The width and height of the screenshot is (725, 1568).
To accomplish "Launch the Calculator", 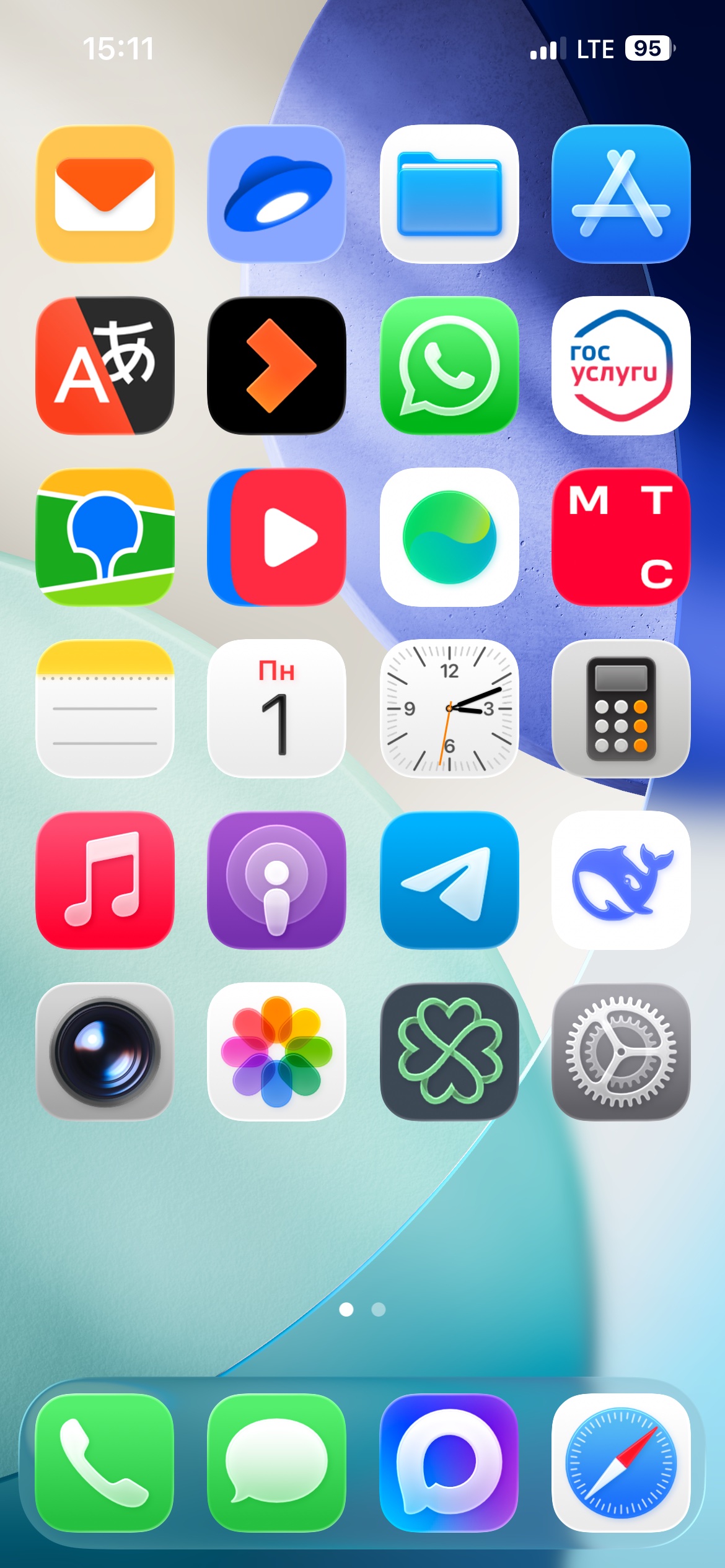I will 621,708.
